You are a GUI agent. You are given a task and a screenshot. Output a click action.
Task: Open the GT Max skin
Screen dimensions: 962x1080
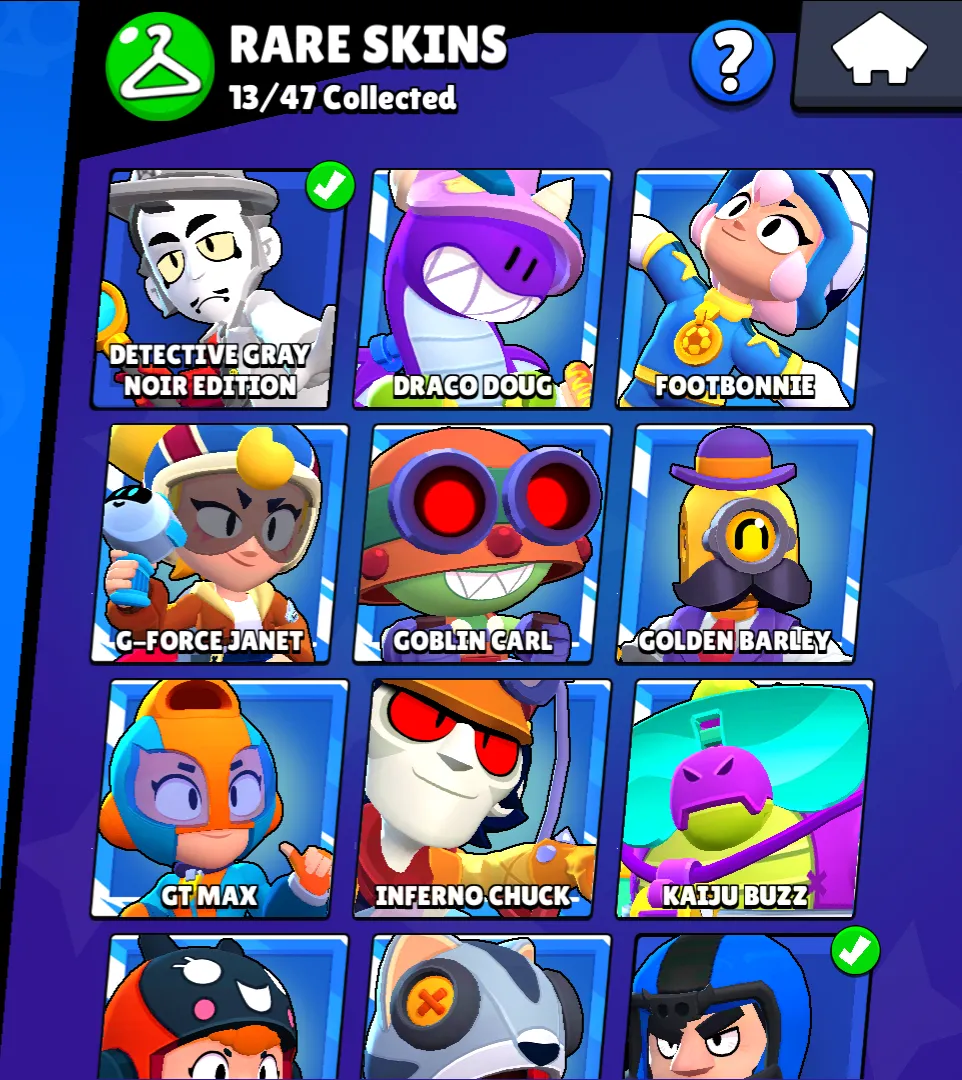(220, 798)
